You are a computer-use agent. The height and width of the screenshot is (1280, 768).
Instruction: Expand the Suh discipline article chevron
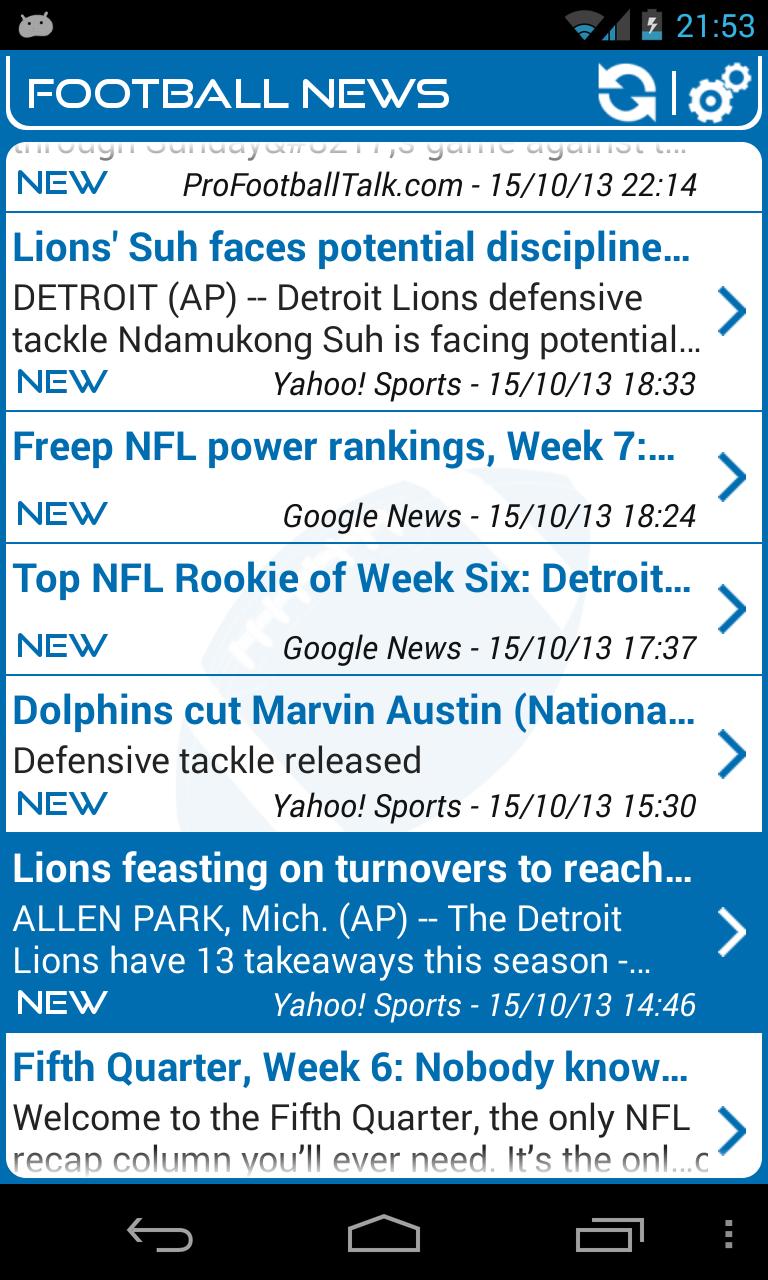coord(733,312)
